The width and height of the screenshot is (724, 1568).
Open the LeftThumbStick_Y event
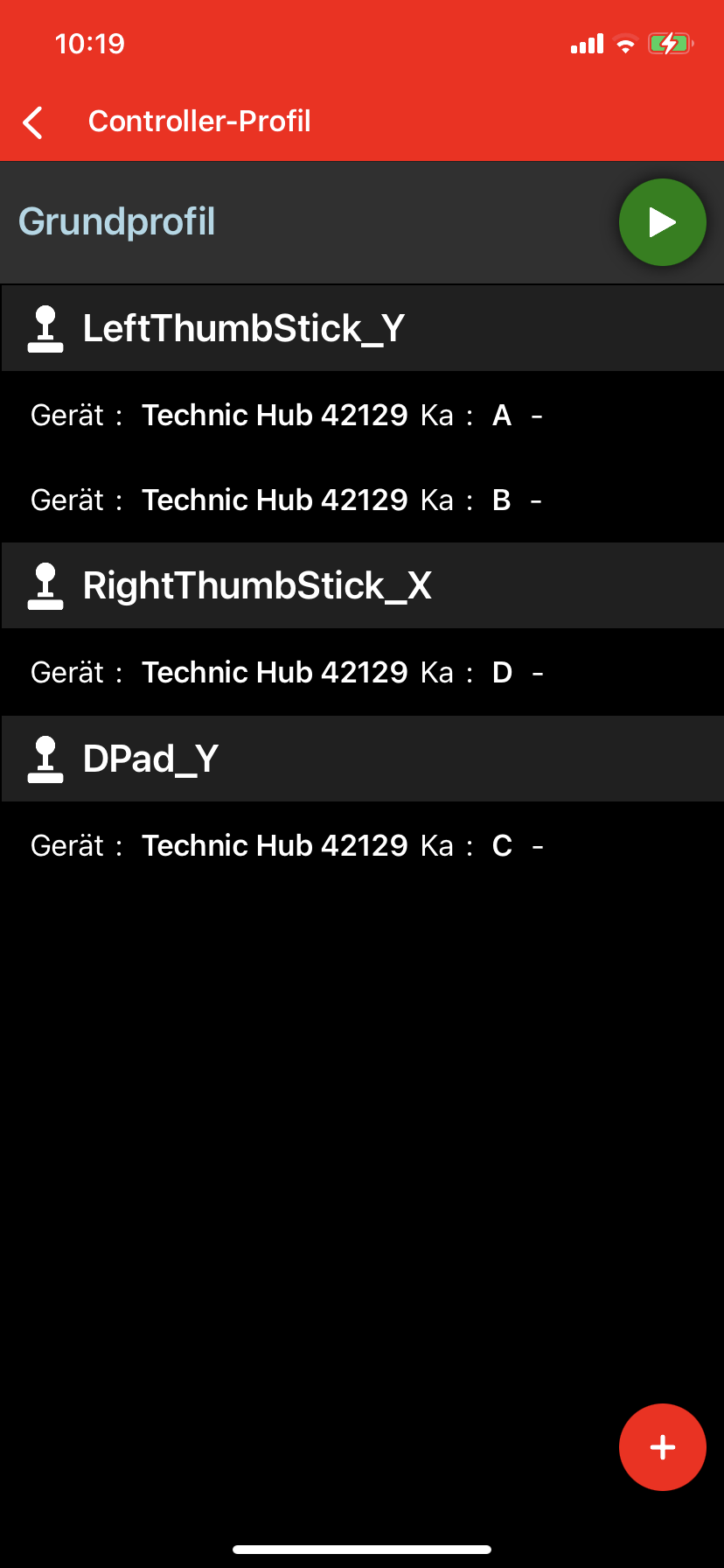click(x=362, y=329)
